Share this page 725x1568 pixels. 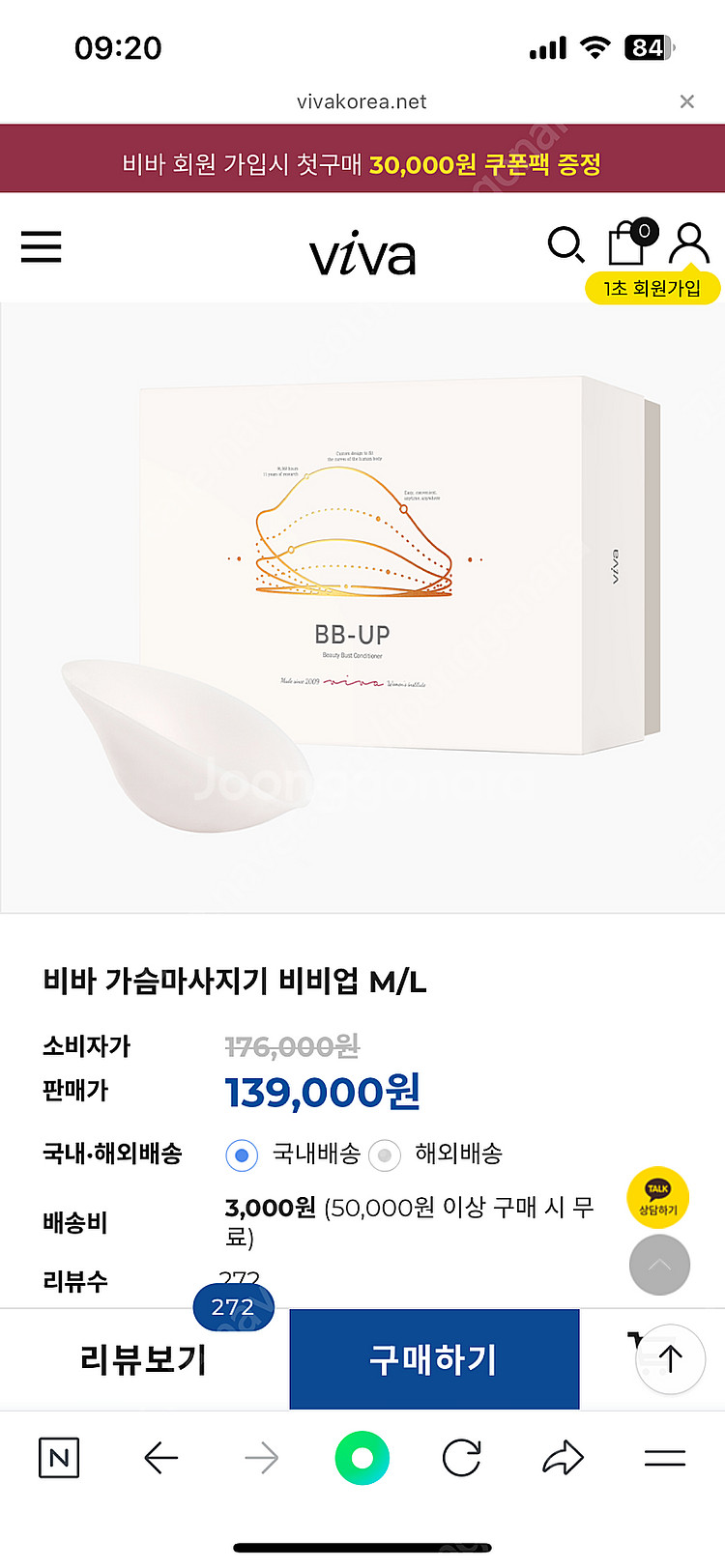(x=564, y=1458)
